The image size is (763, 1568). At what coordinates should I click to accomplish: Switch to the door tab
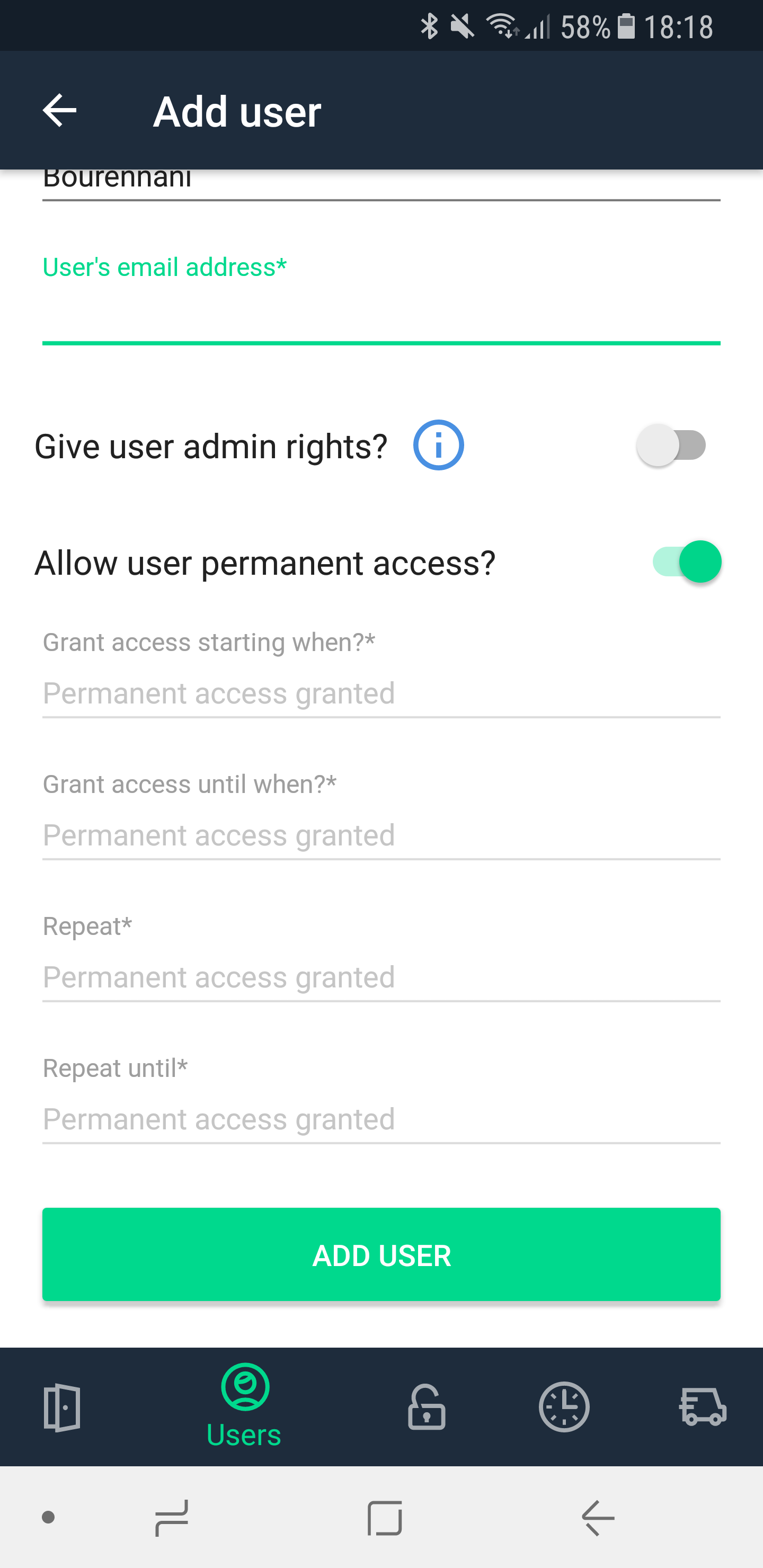(61, 1406)
